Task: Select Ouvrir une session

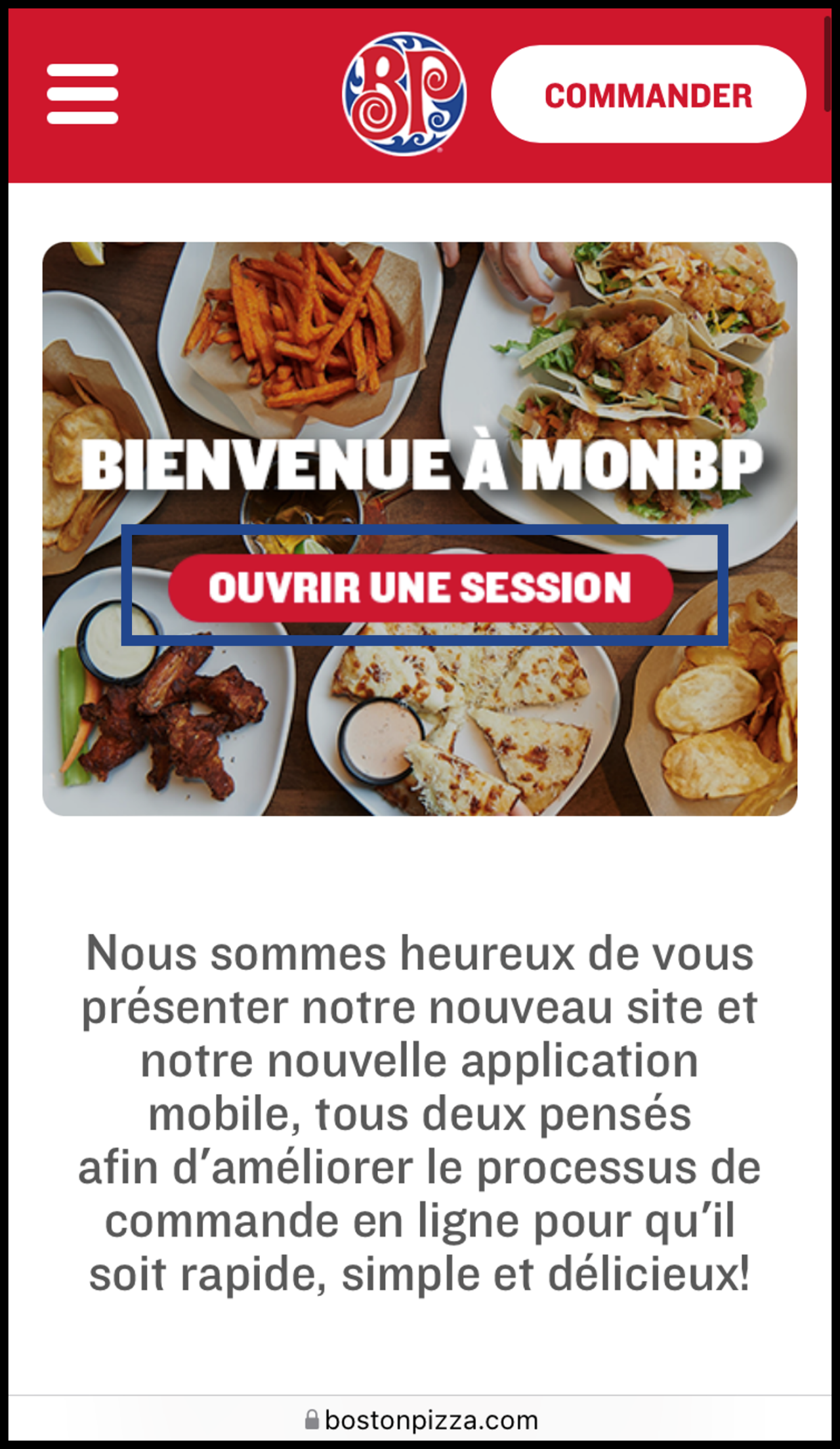Action: click(421, 587)
